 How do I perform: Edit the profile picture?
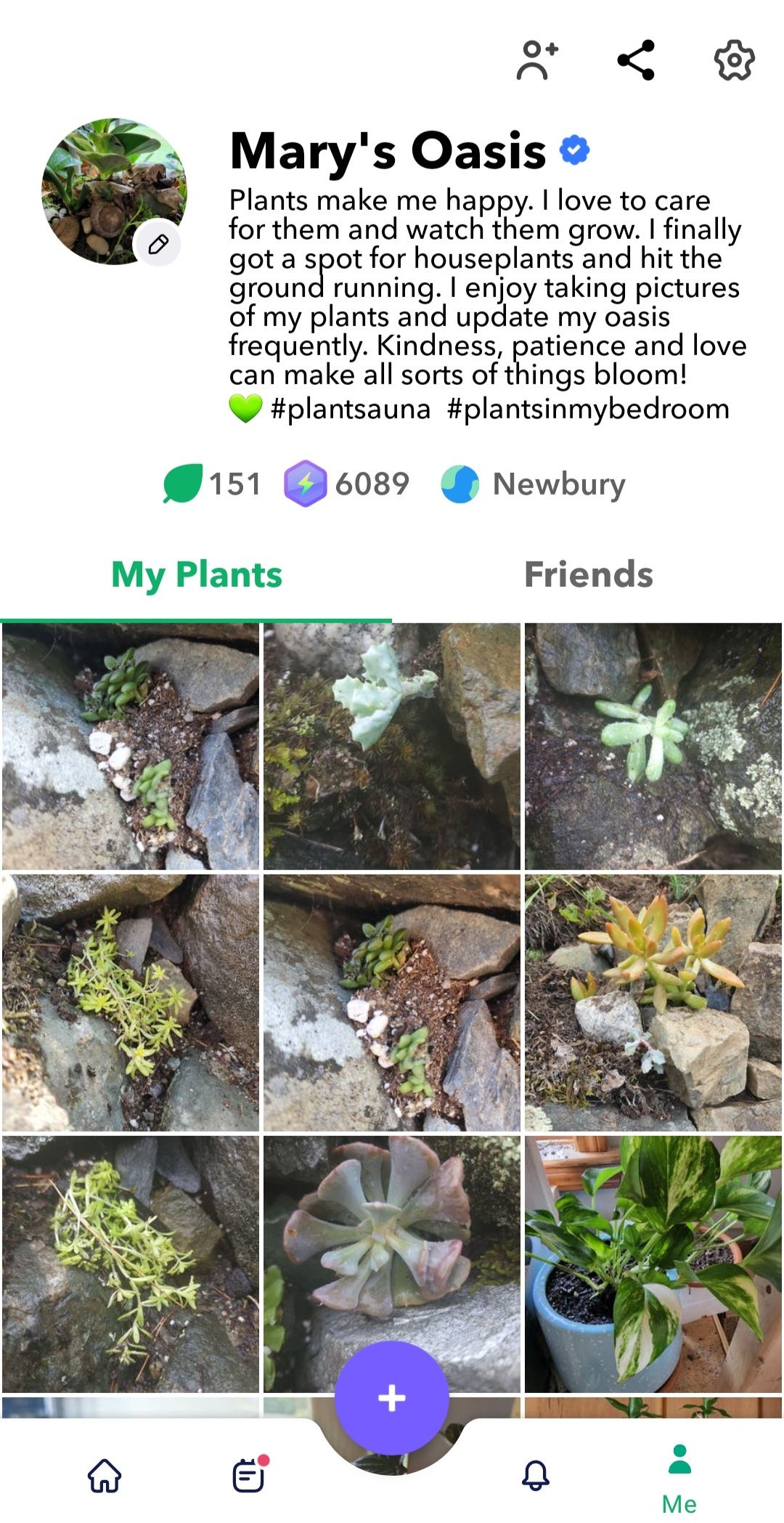coord(158,244)
